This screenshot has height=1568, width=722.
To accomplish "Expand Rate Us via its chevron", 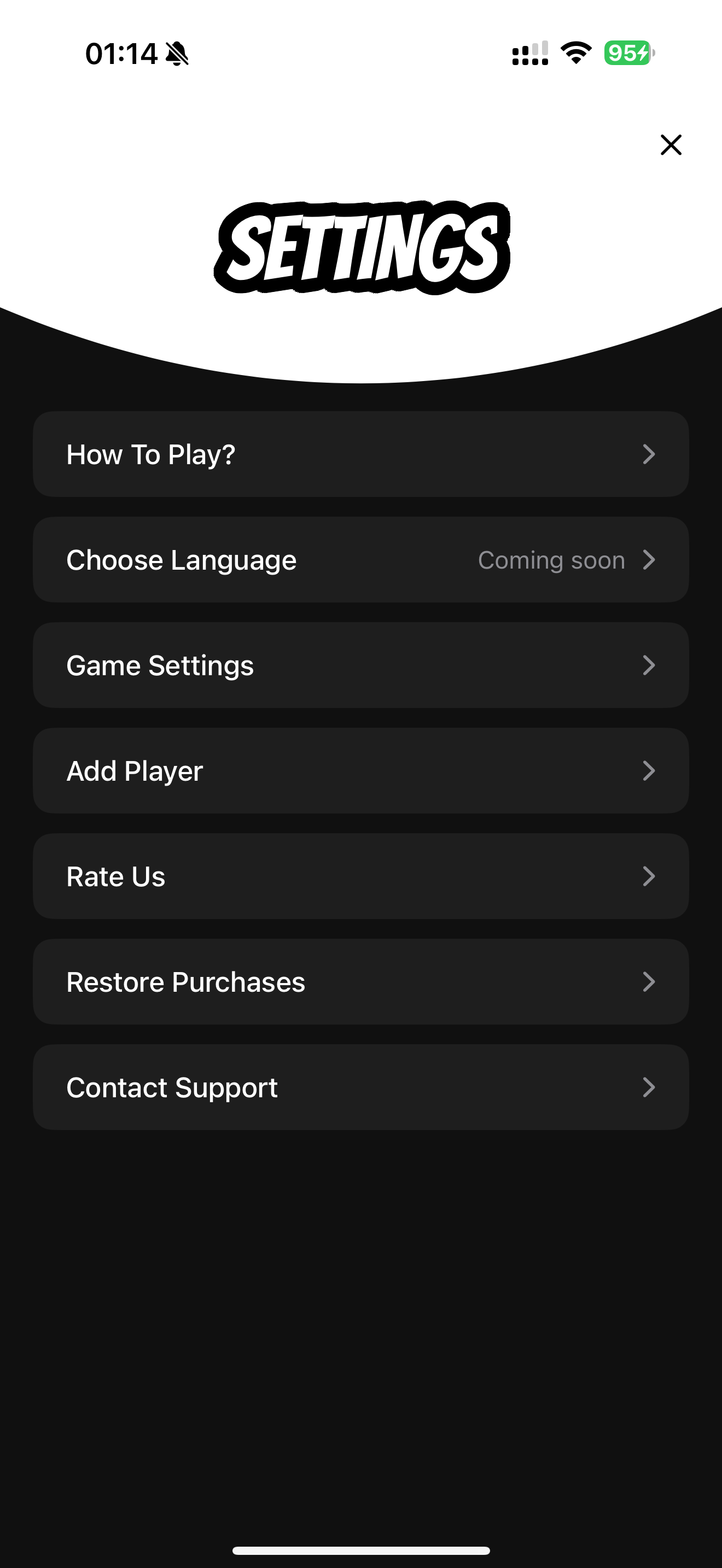I will point(650,876).
